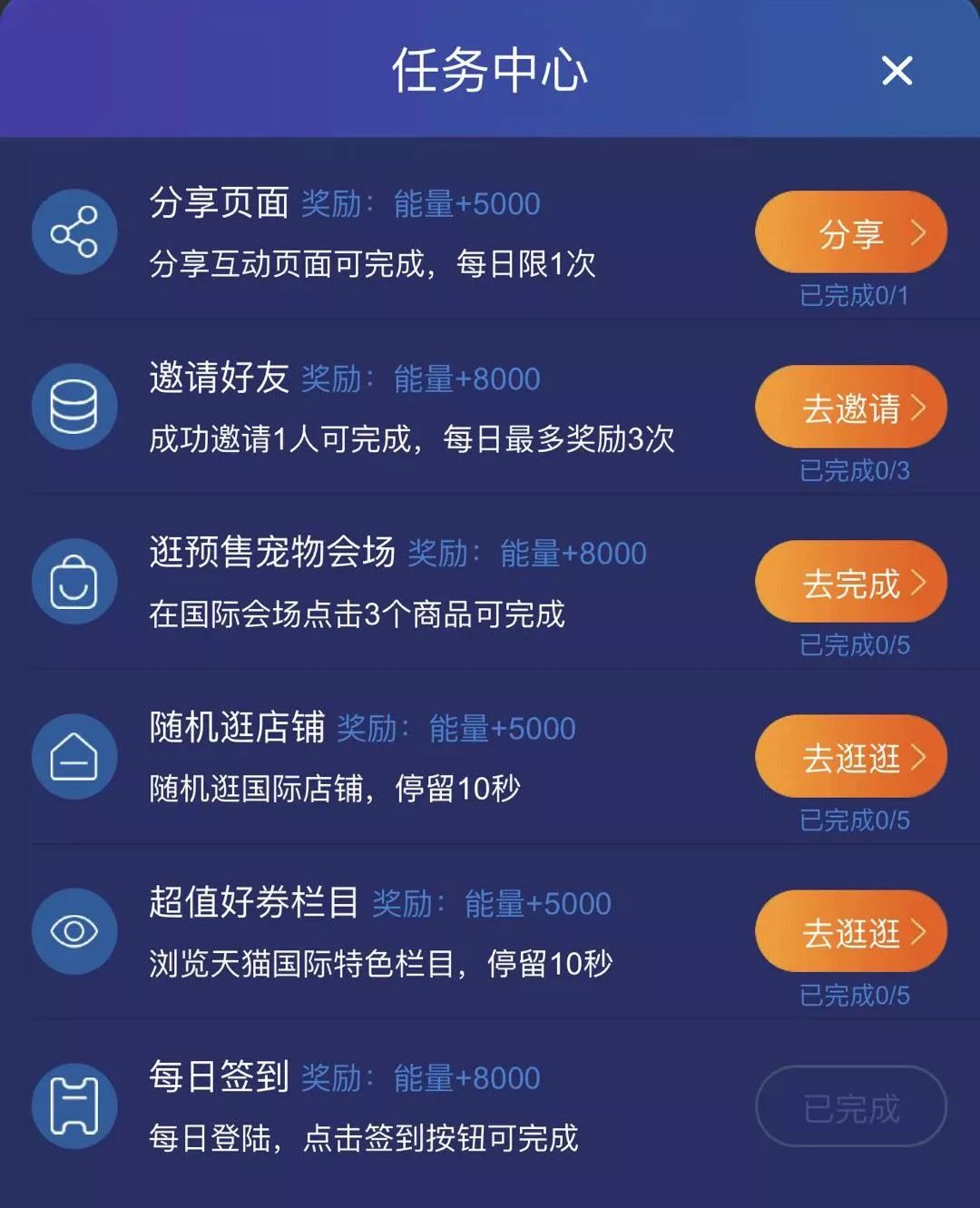Click the grayed 已完成 button for daily sign-in
The height and width of the screenshot is (1208, 980).
[x=849, y=1105]
